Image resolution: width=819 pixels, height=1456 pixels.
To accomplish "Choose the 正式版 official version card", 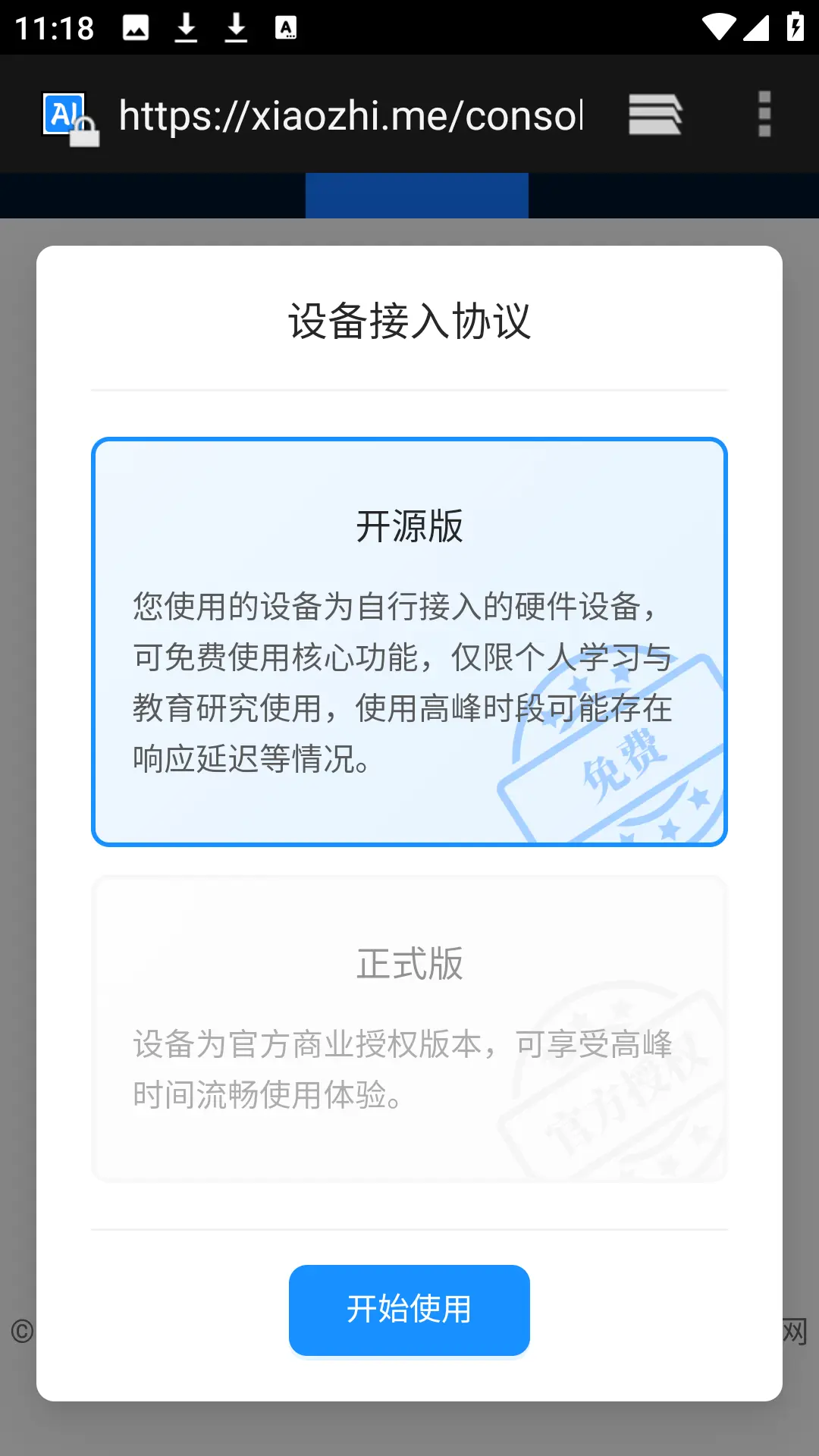I will [409, 1029].
